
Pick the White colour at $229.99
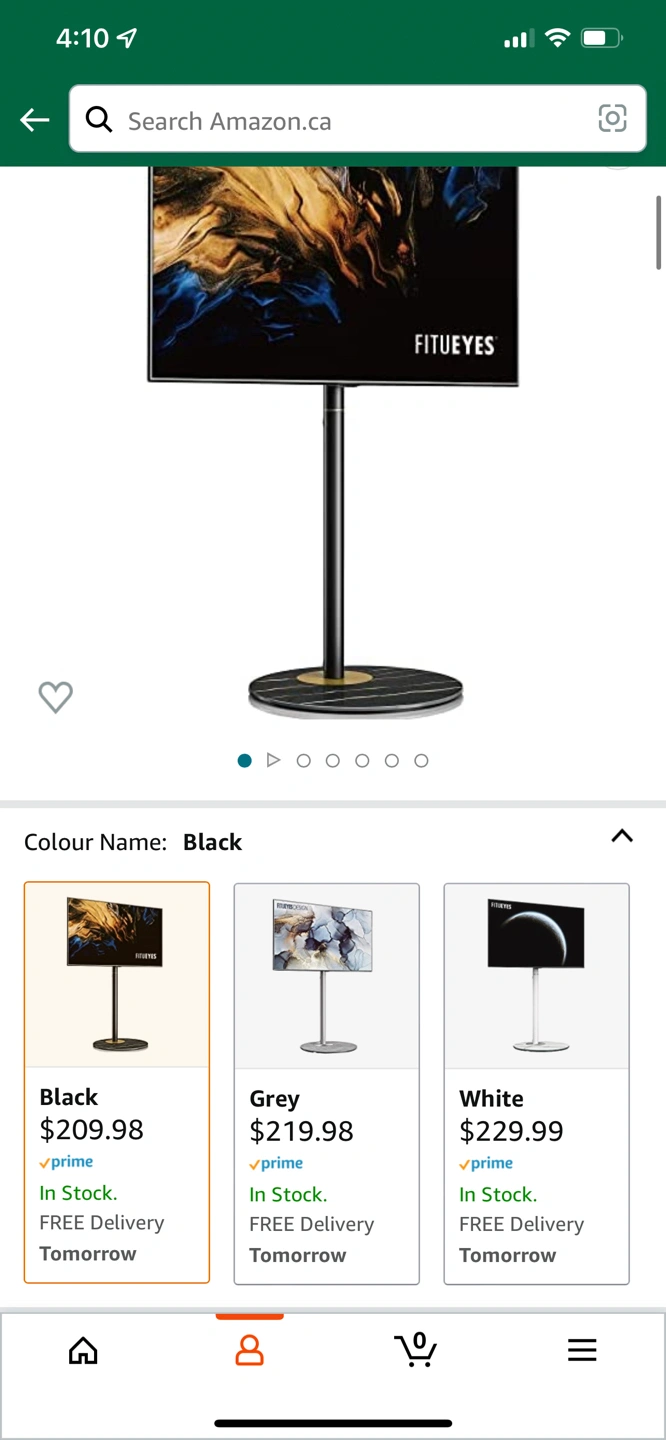[536, 1083]
